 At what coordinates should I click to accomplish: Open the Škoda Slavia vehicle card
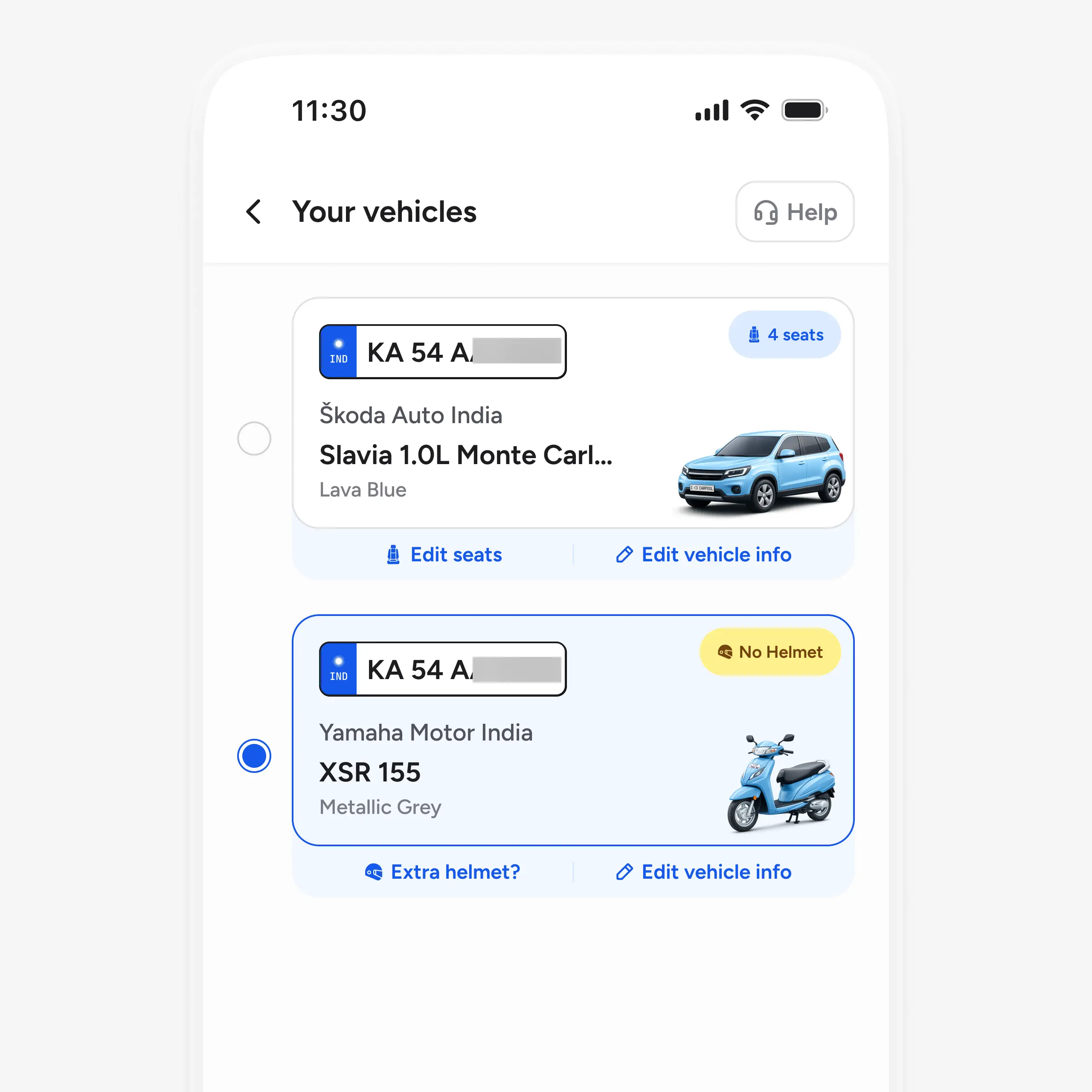click(x=572, y=413)
